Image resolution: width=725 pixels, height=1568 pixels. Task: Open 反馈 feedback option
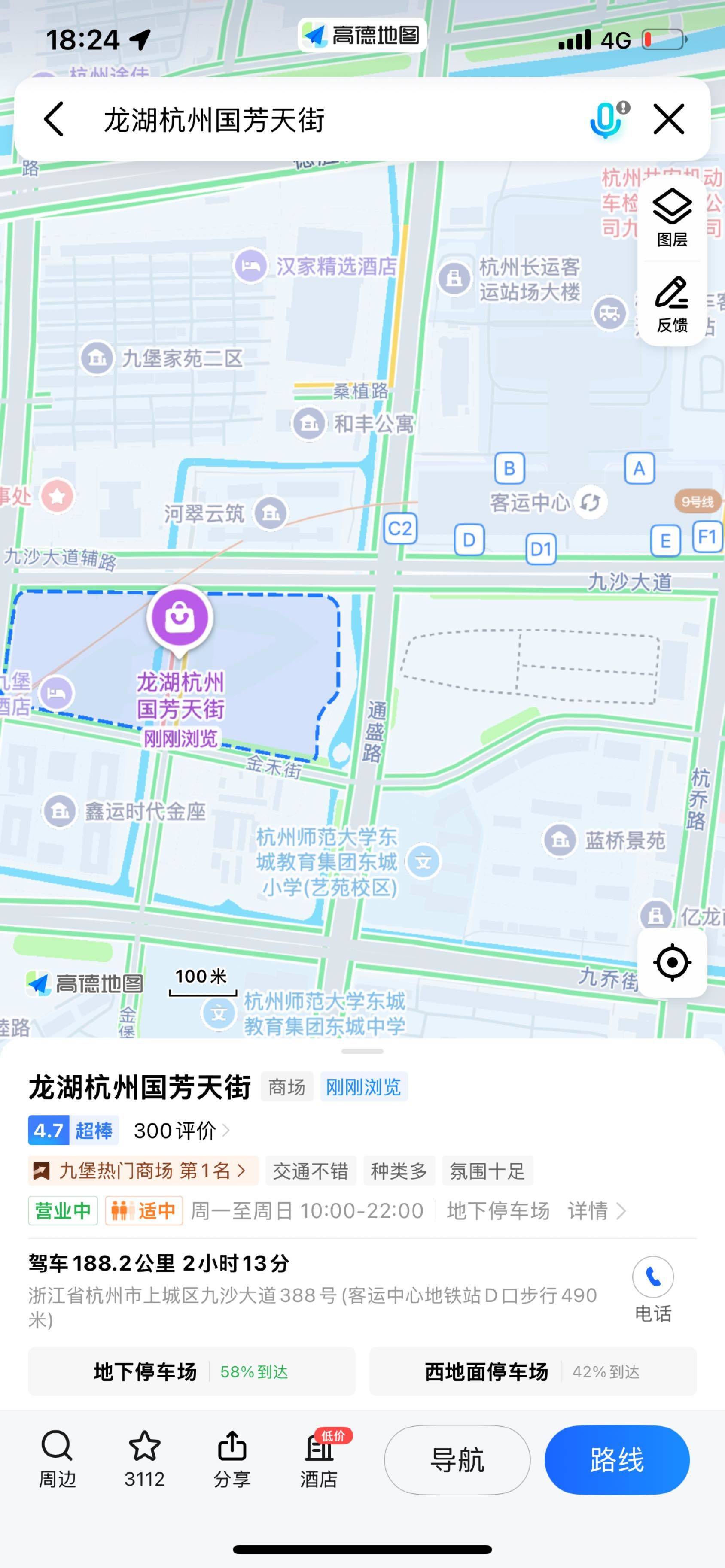672,304
